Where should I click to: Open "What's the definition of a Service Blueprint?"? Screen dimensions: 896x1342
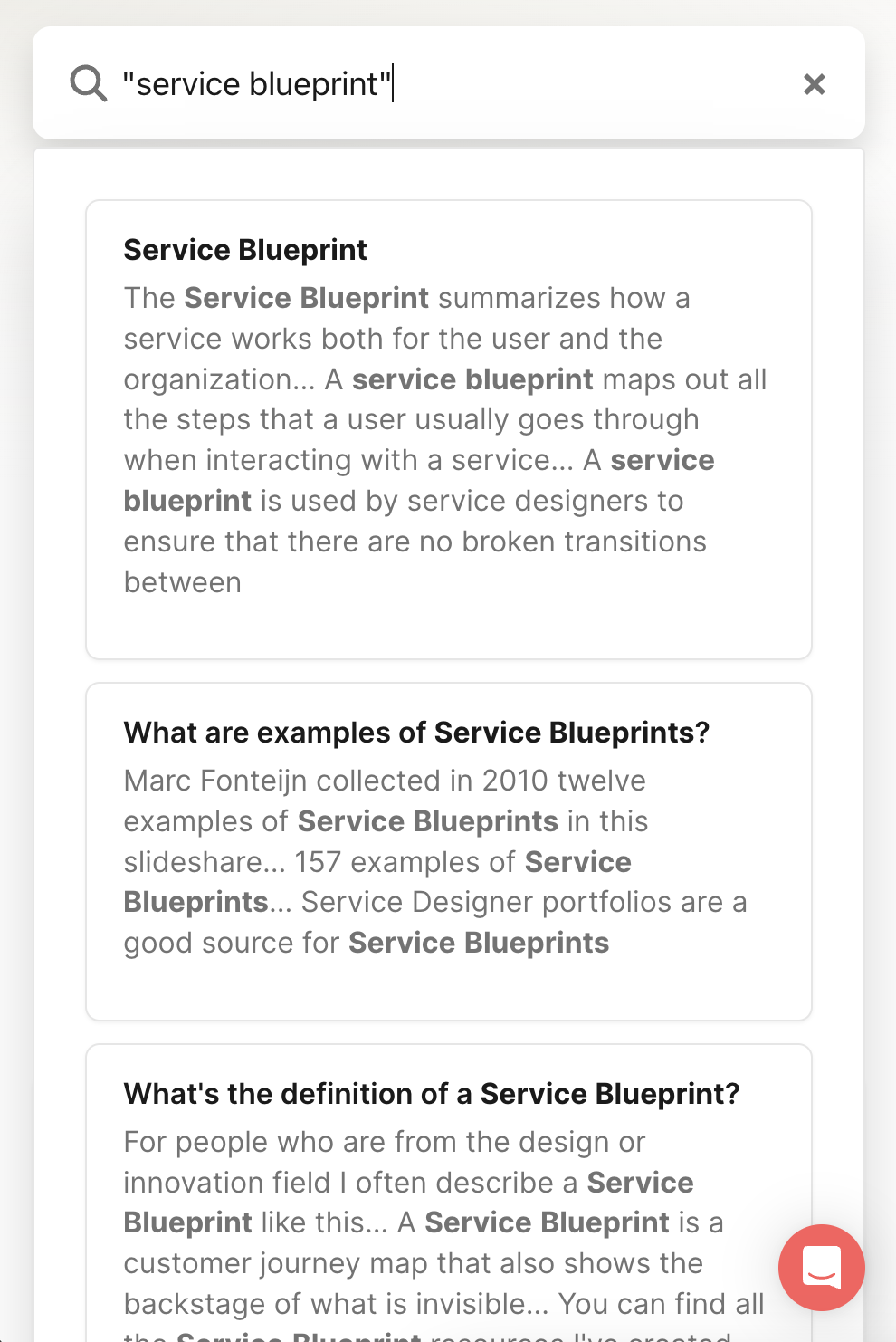432,1094
